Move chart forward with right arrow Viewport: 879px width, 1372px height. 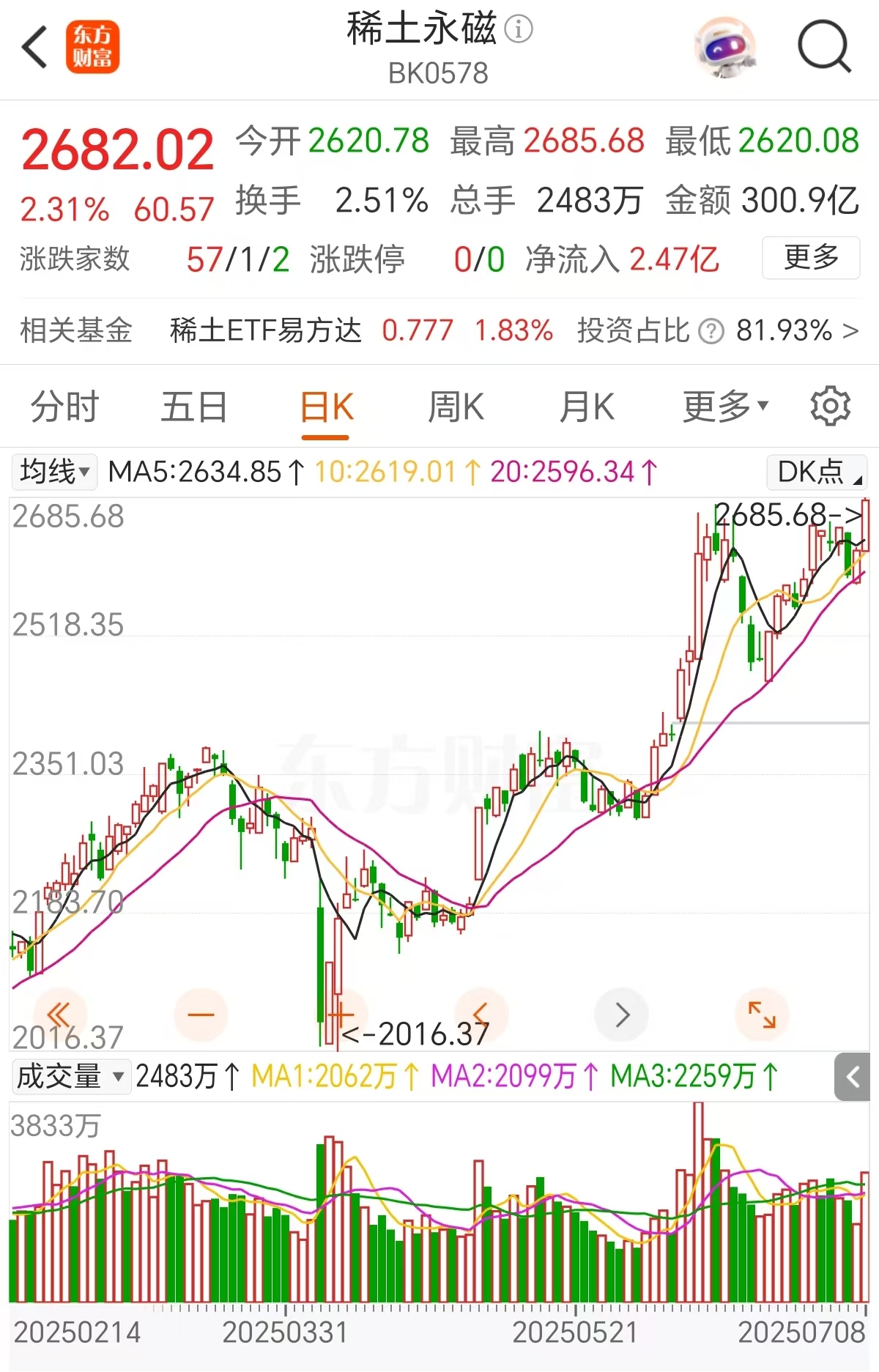622,1015
